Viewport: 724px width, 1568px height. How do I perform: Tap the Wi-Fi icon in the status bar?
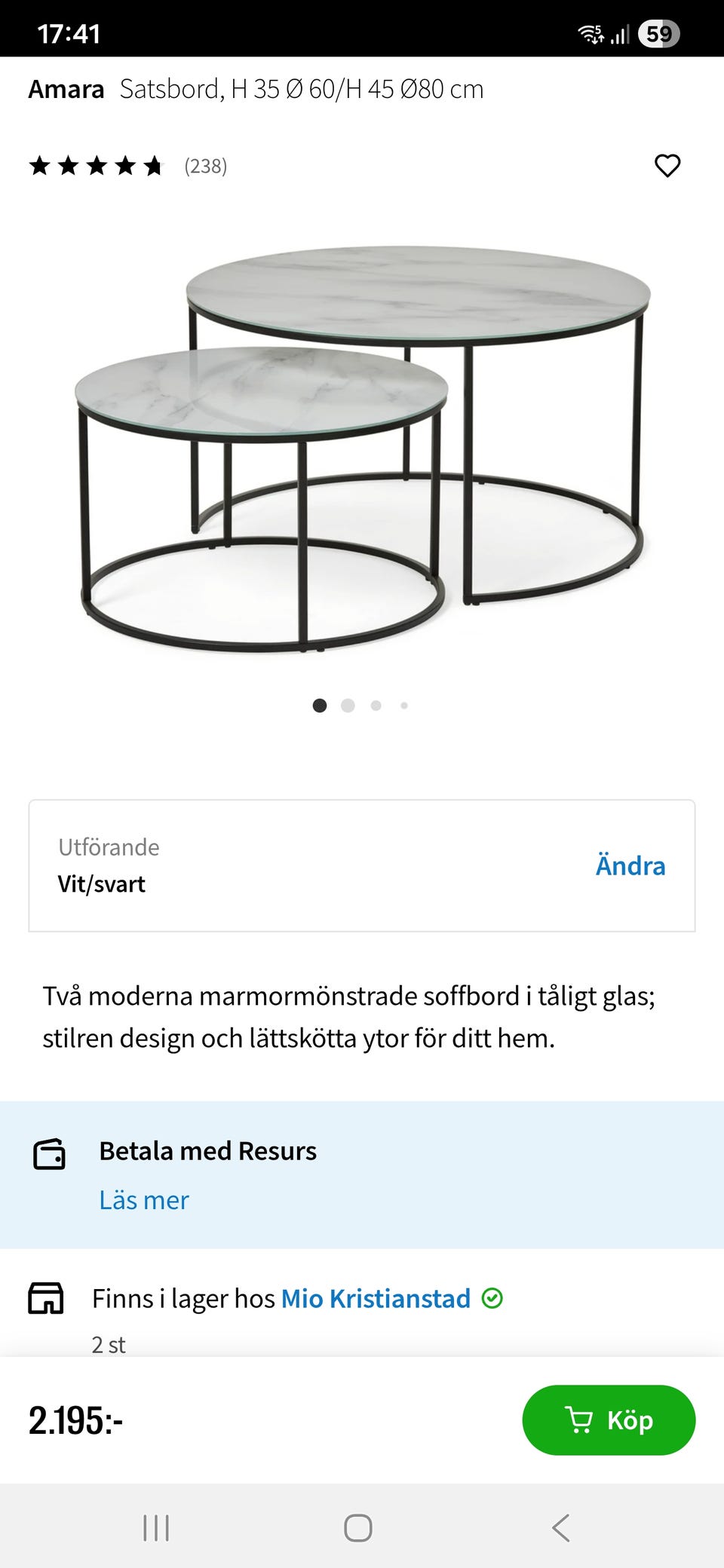click(588, 33)
